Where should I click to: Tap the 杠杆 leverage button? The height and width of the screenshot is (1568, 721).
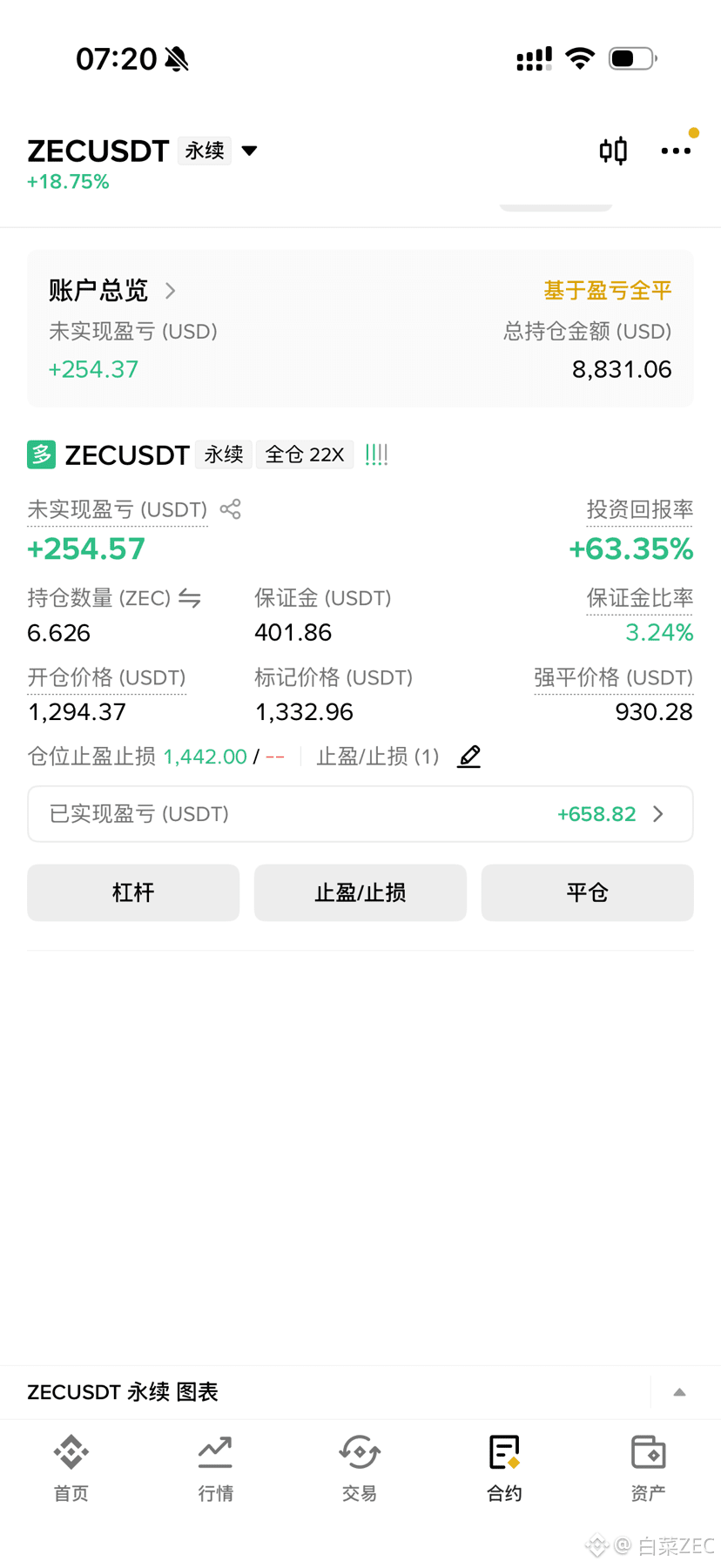(133, 892)
